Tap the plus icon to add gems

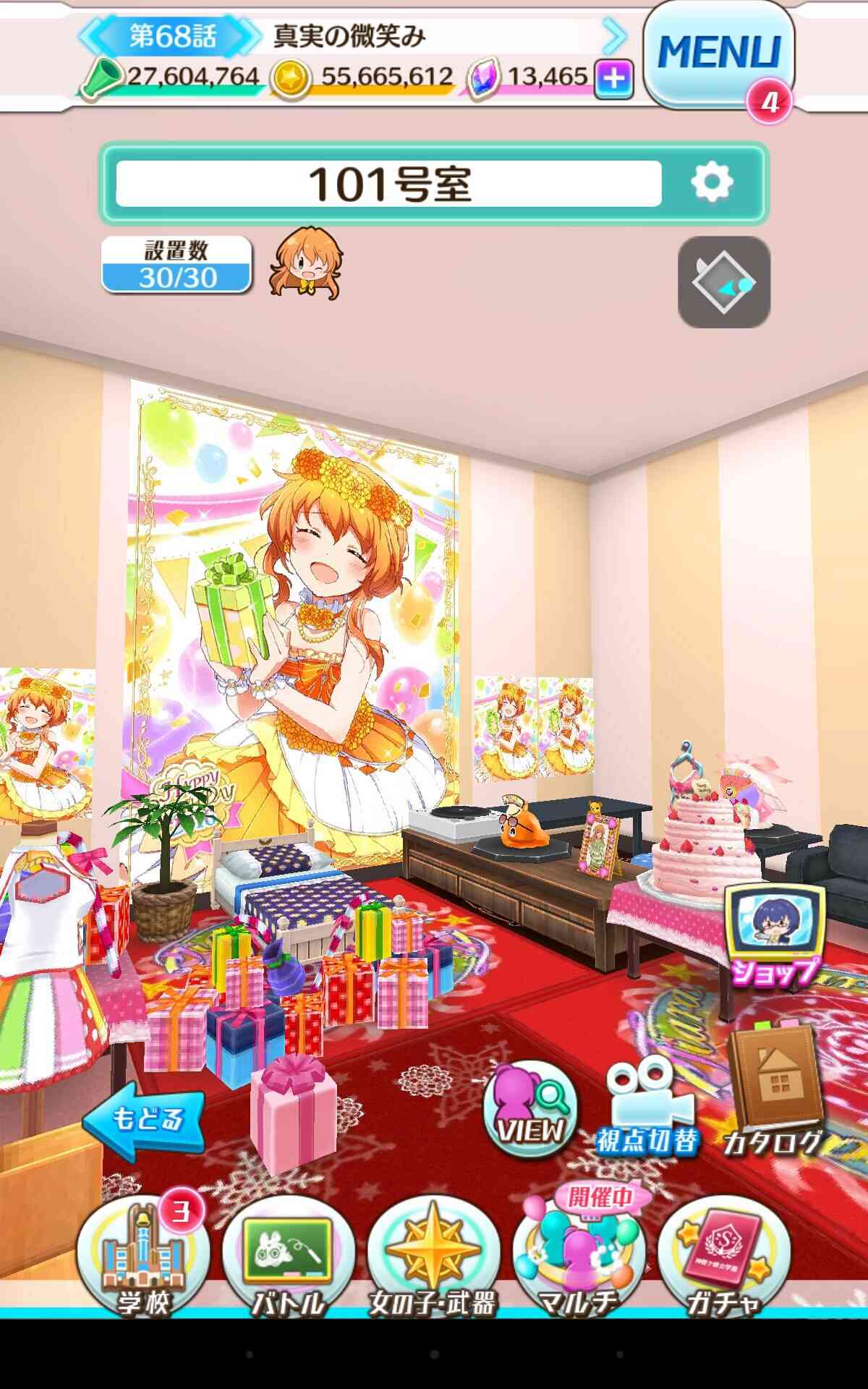613,79
